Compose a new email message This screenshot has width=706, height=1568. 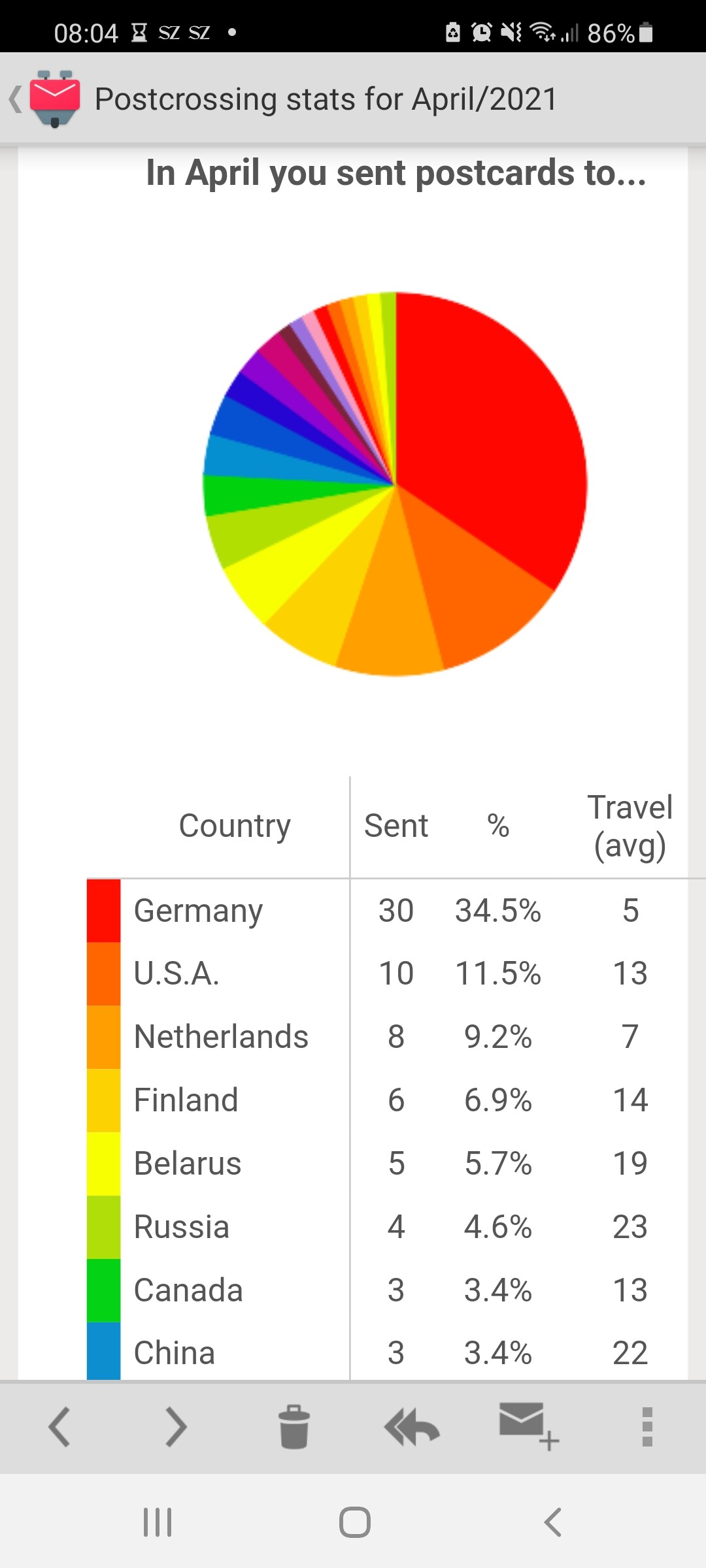pos(529,1426)
